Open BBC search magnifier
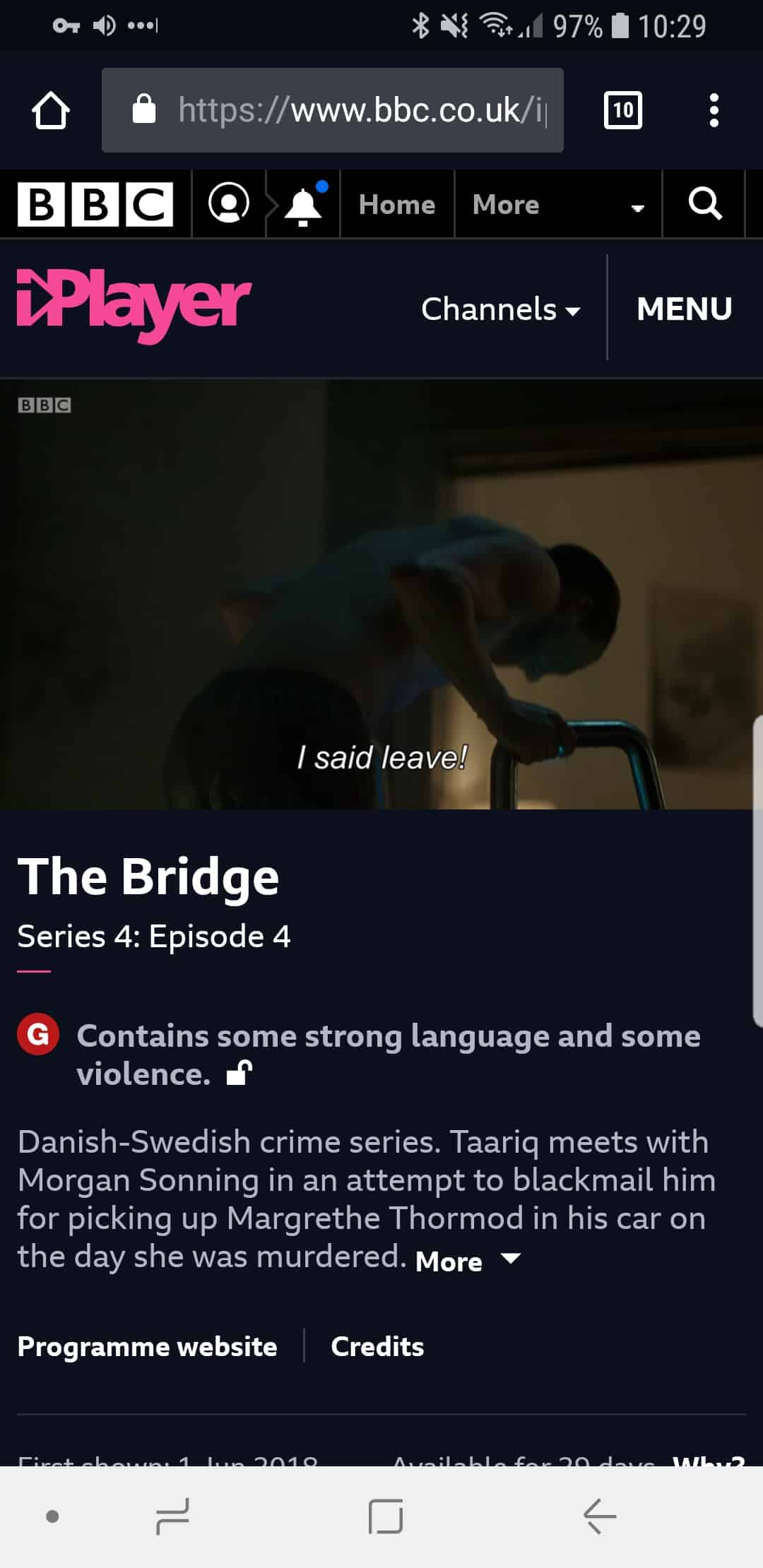The image size is (763, 1568). tap(704, 204)
